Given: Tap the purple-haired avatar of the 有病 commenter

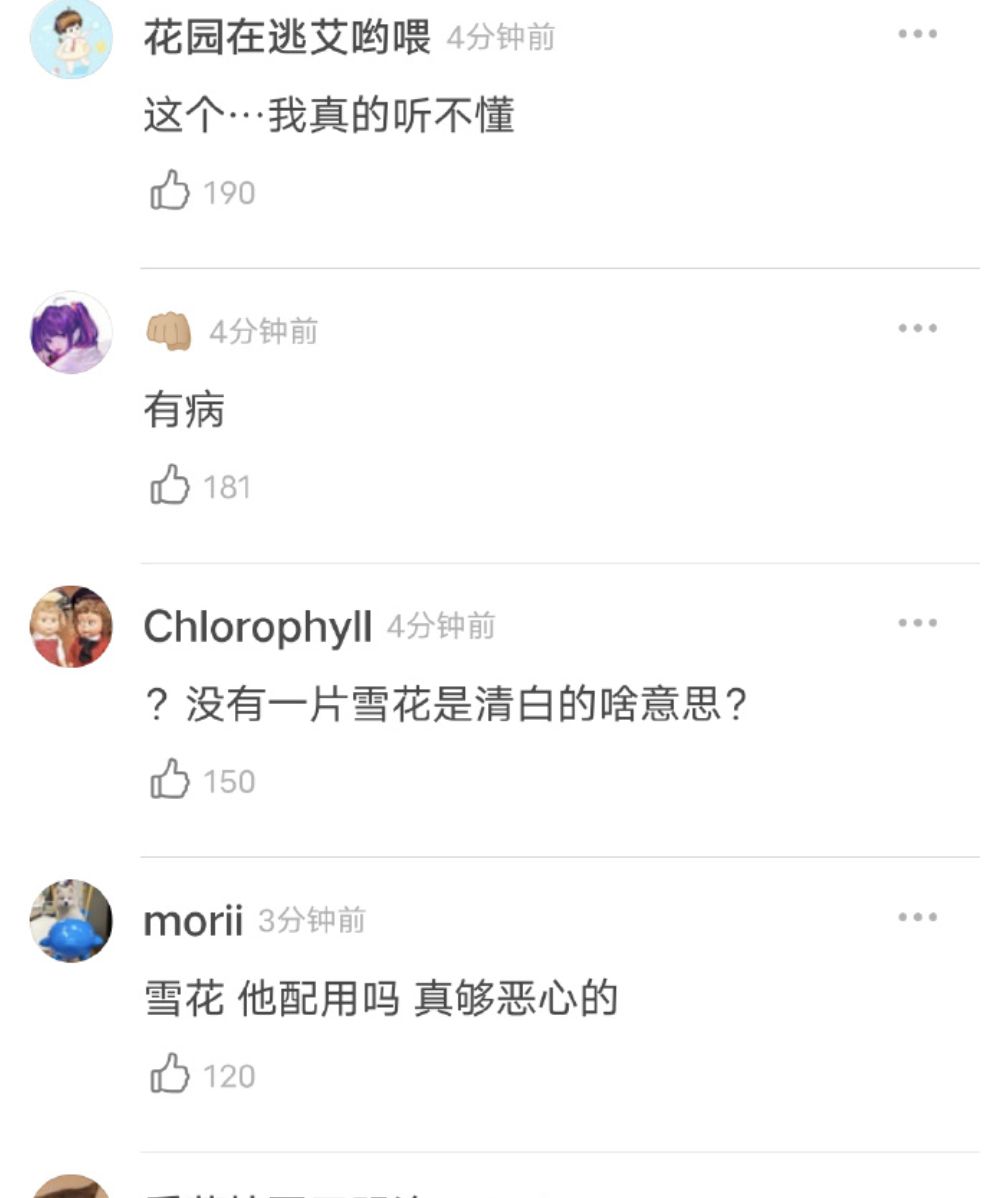Looking at the screenshot, I should pyautogui.click(x=71, y=332).
